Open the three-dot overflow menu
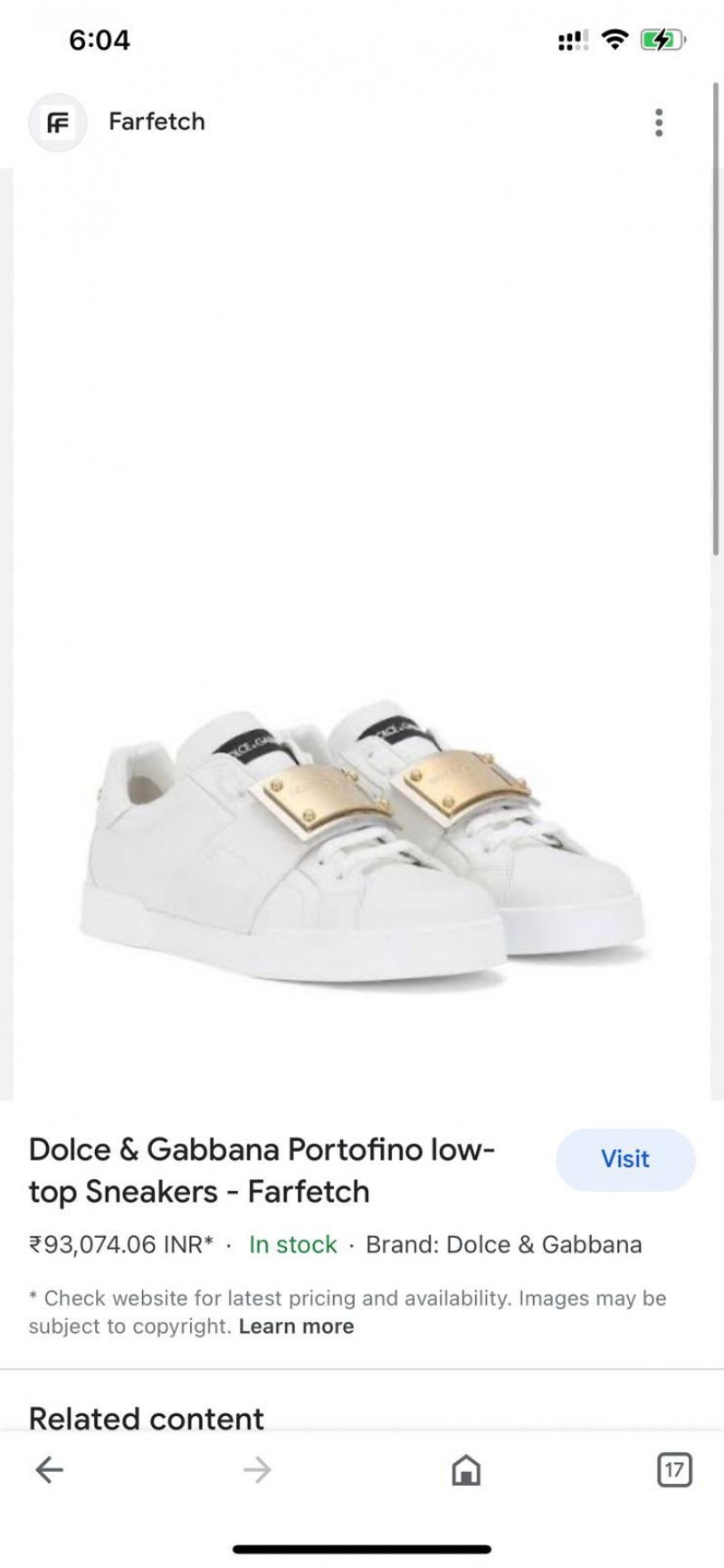The height and width of the screenshot is (1568, 724). click(659, 122)
